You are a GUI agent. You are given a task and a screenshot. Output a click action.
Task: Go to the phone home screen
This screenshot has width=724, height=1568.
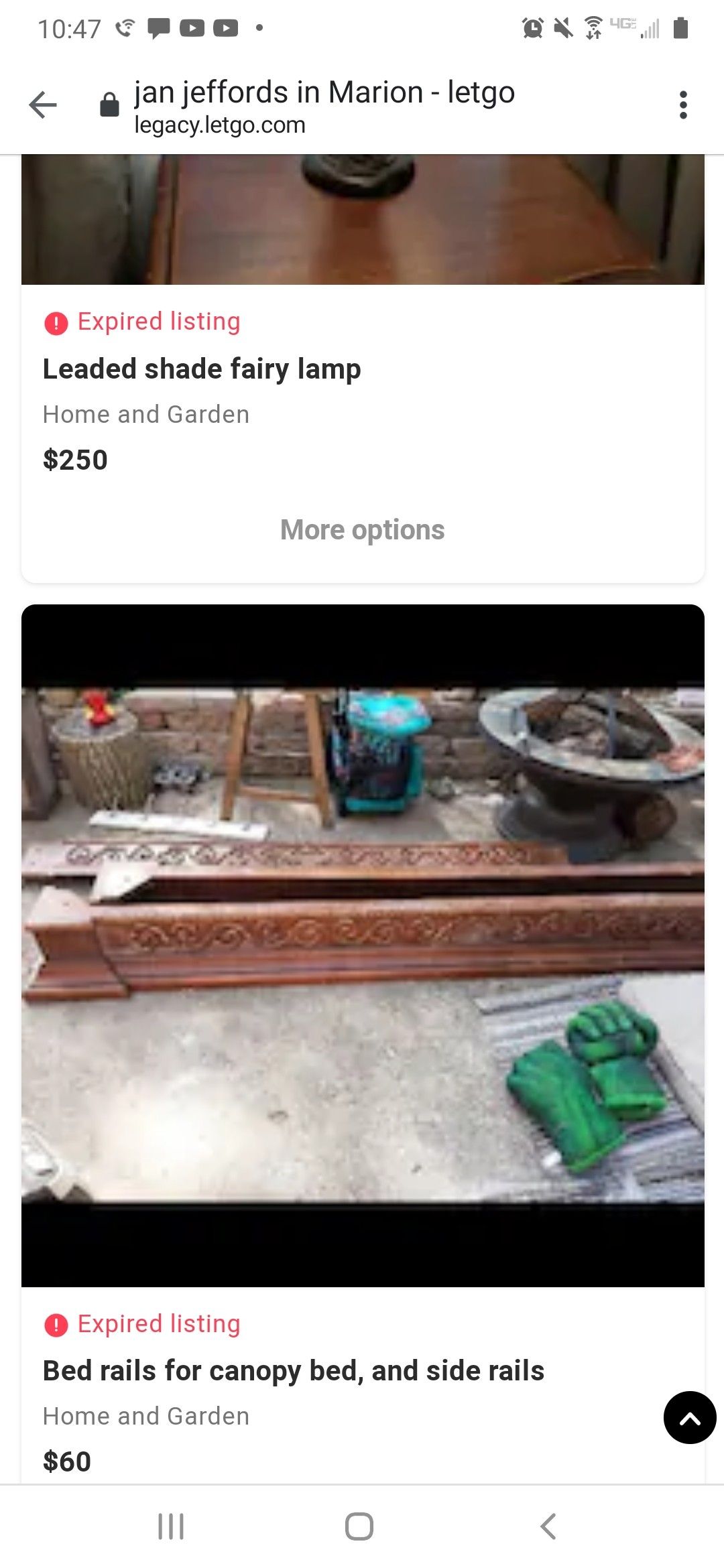[359, 1526]
